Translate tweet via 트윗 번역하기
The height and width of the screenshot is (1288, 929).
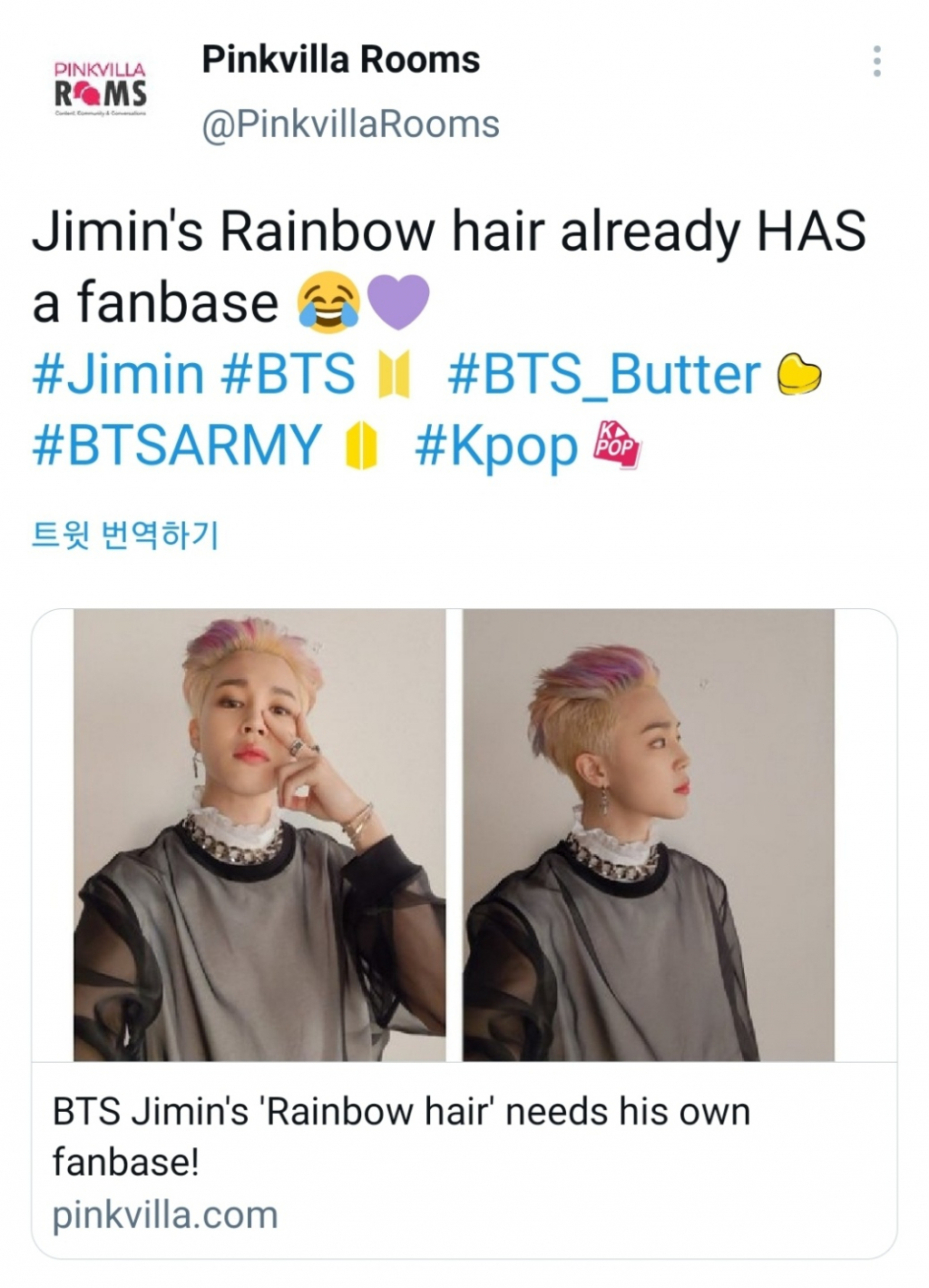pyautogui.click(x=125, y=535)
